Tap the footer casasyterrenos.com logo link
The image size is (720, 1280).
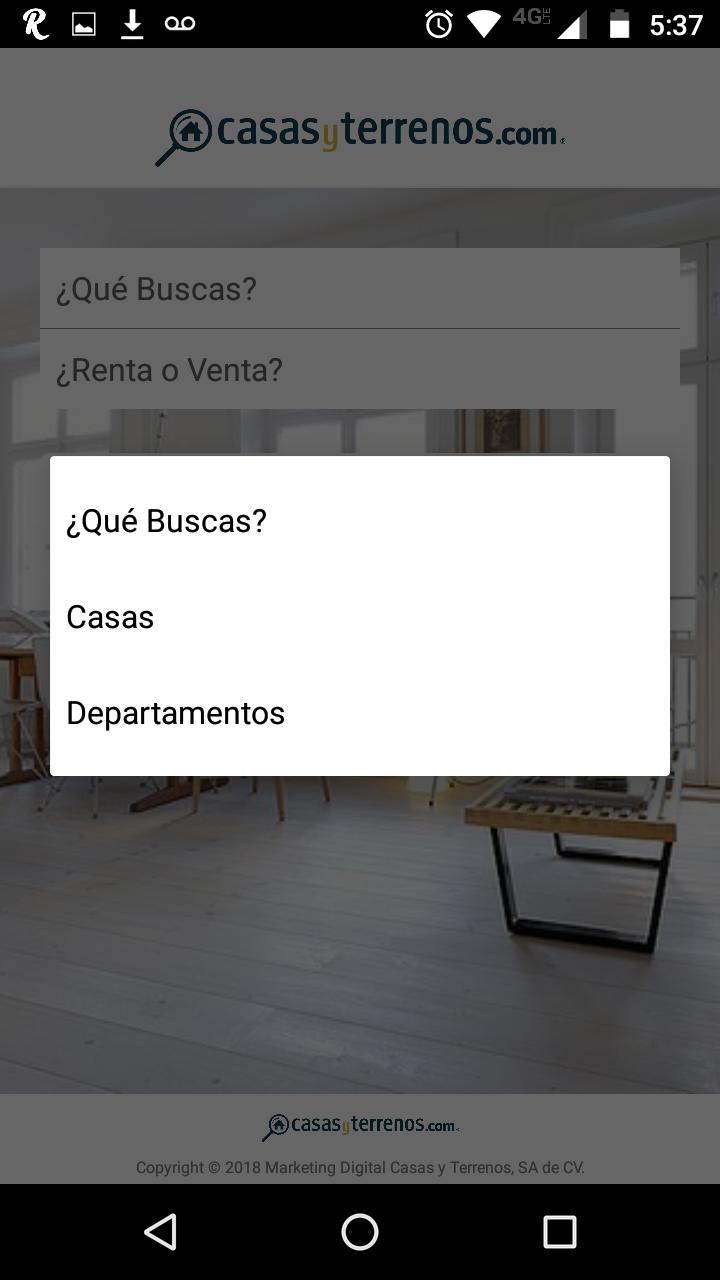[x=360, y=1123]
